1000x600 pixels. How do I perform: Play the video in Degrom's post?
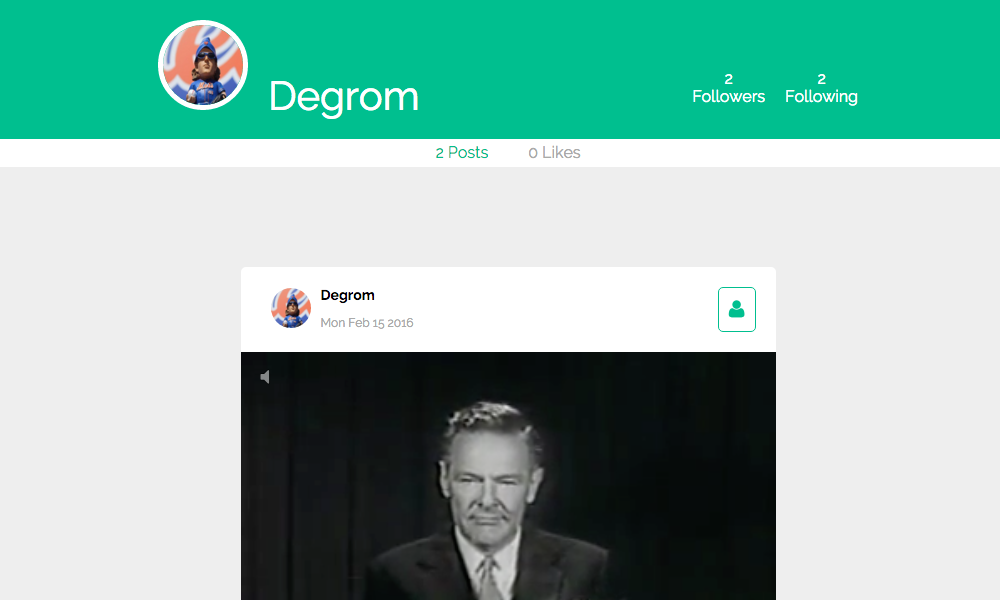508,480
